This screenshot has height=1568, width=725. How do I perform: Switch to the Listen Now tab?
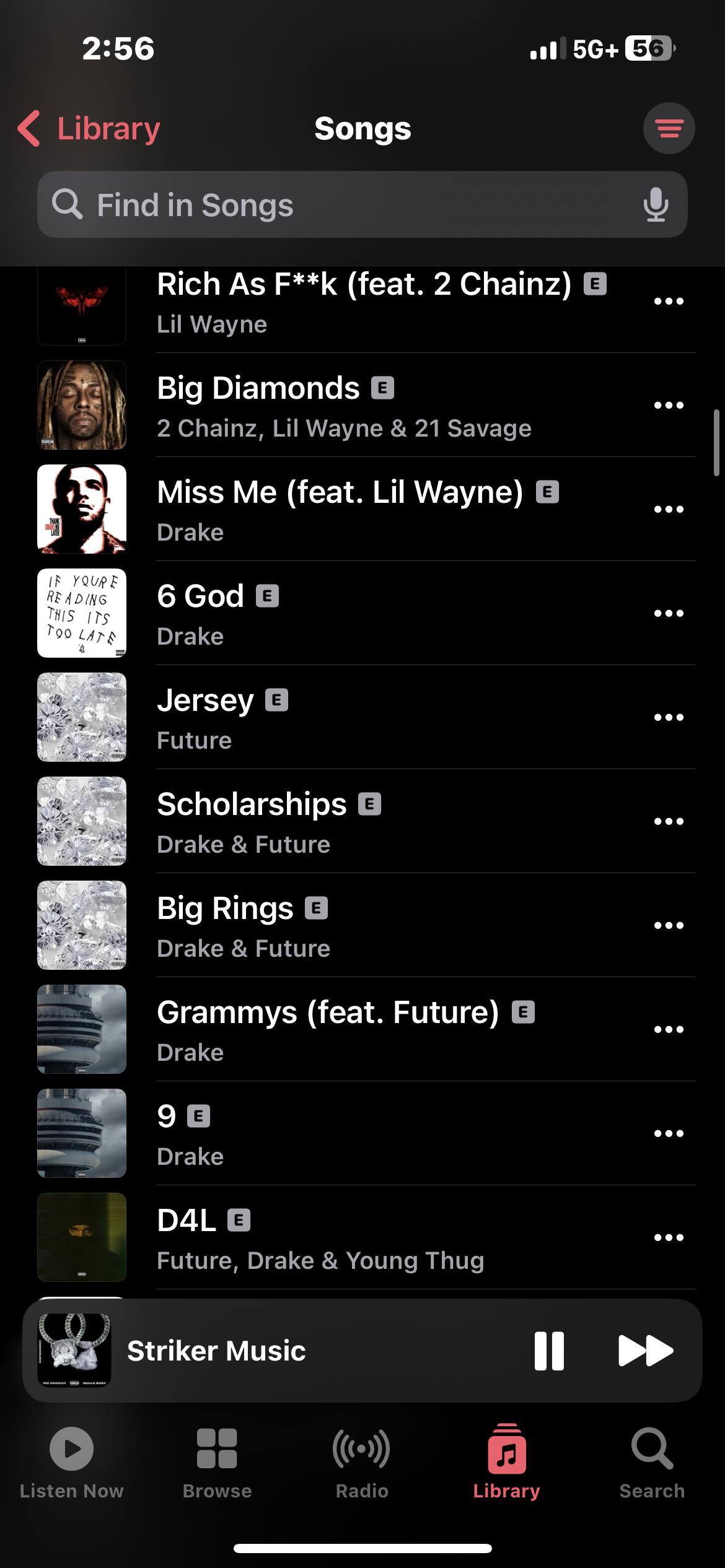[72, 1462]
